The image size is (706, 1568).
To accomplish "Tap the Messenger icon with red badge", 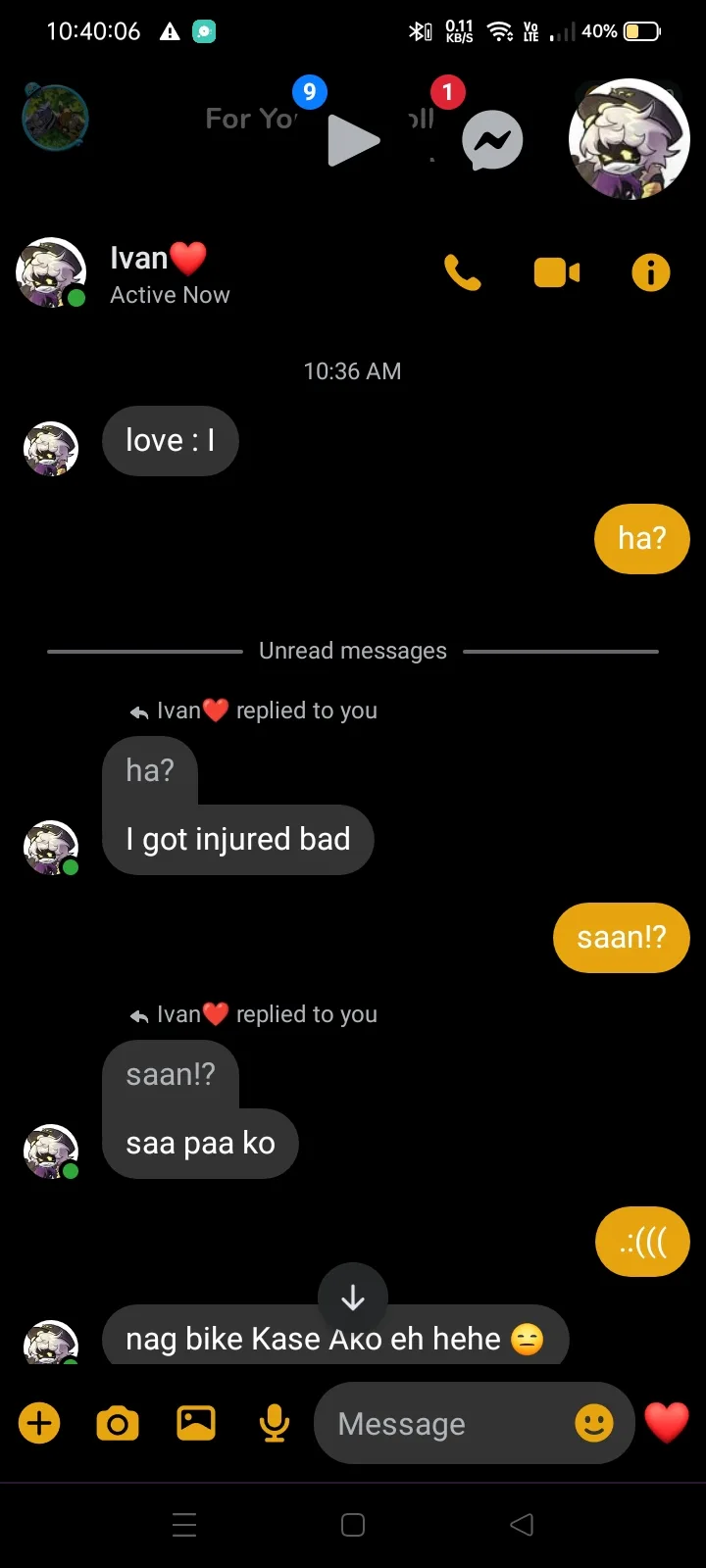I will coord(492,139).
